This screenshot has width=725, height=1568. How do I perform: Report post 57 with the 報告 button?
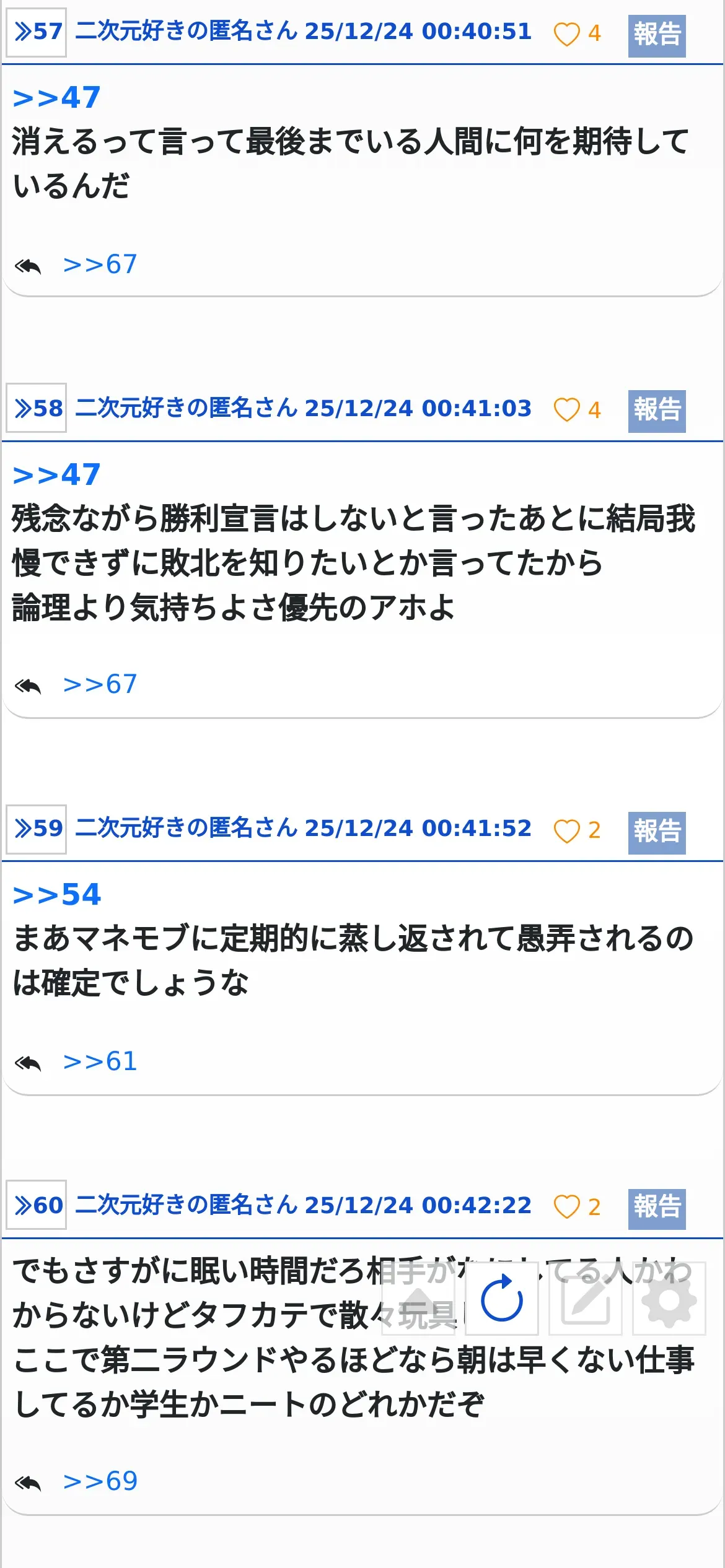click(657, 35)
